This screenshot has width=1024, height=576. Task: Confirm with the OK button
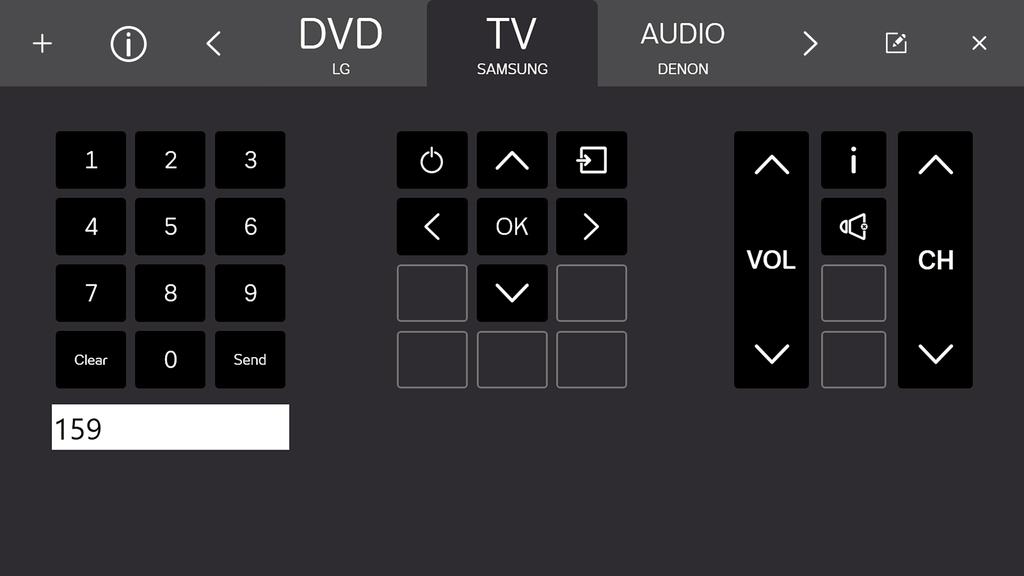pos(512,226)
